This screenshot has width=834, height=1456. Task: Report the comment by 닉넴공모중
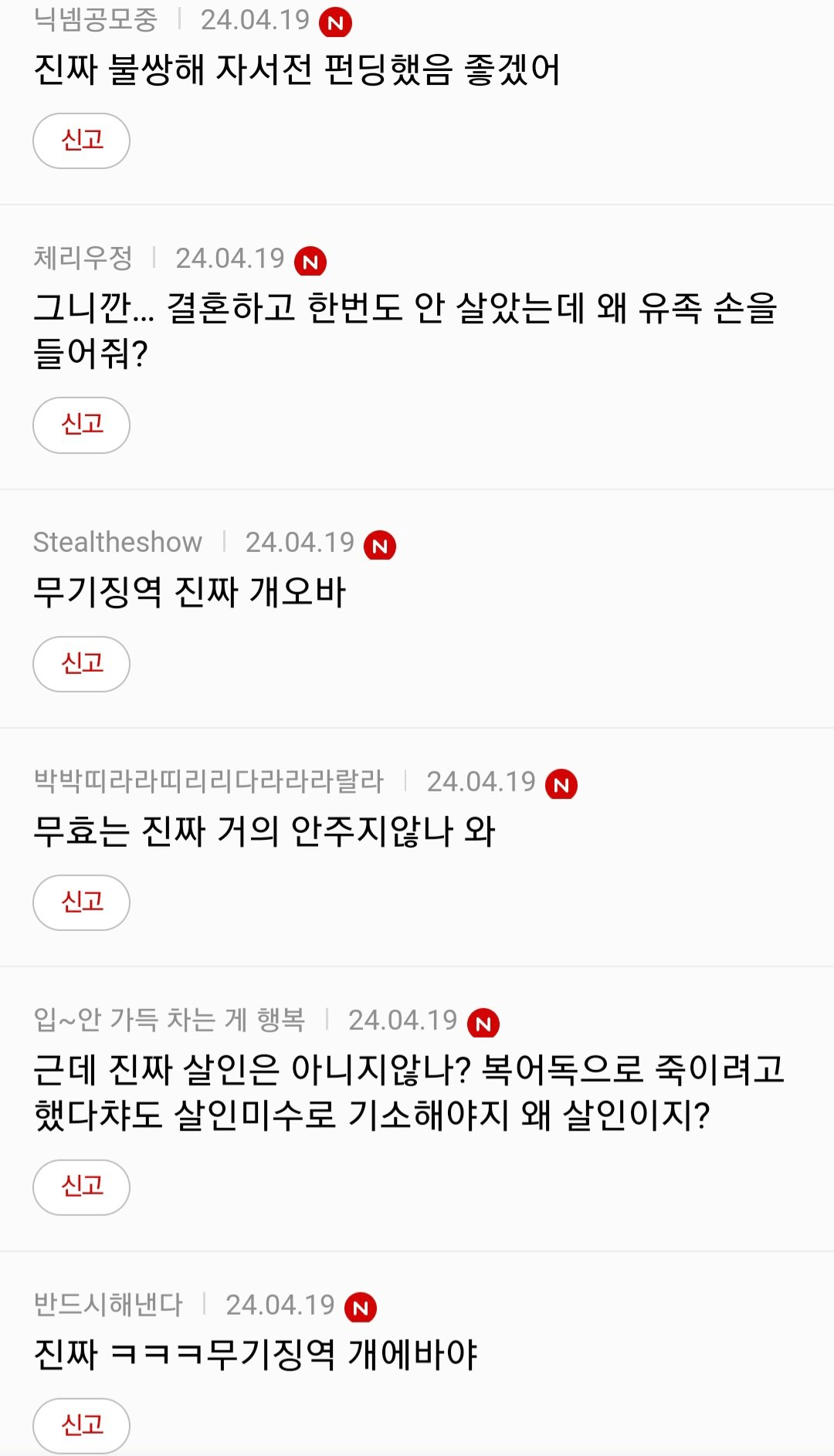pos(81,141)
